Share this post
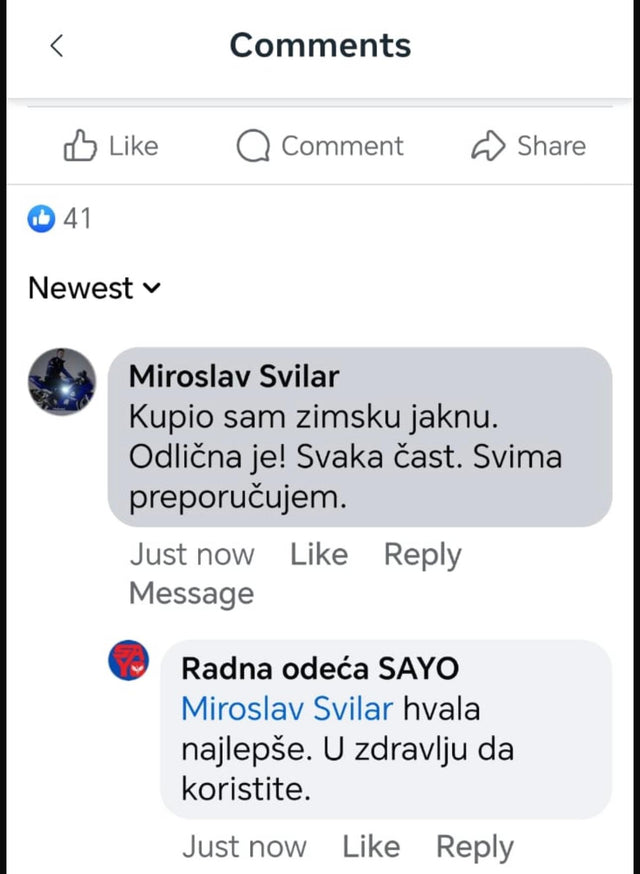Image resolution: width=640 pixels, height=874 pixels. point(528,146)
